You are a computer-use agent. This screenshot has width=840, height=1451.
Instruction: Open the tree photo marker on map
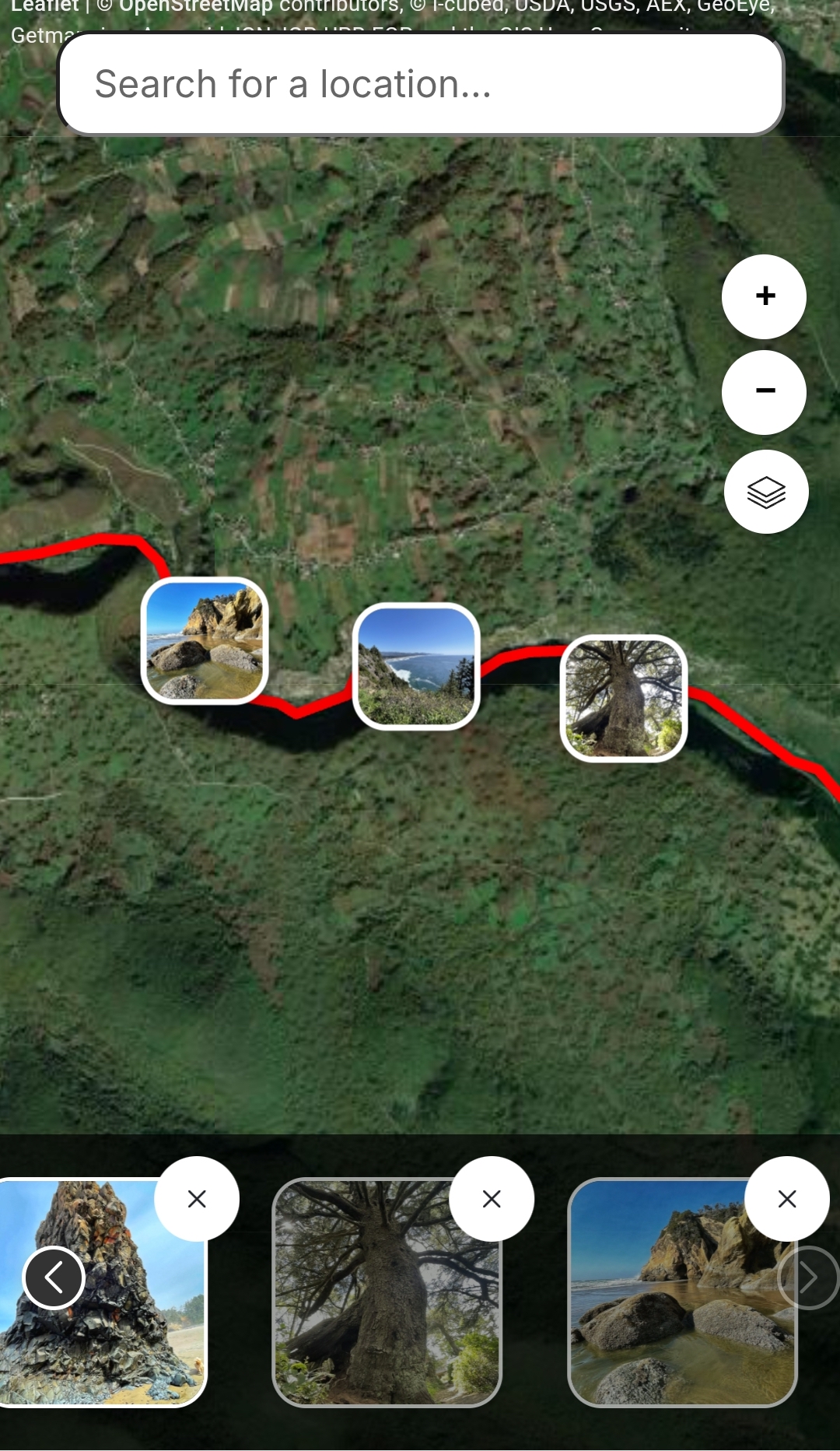pyautogui.click(x=624, y=698)
